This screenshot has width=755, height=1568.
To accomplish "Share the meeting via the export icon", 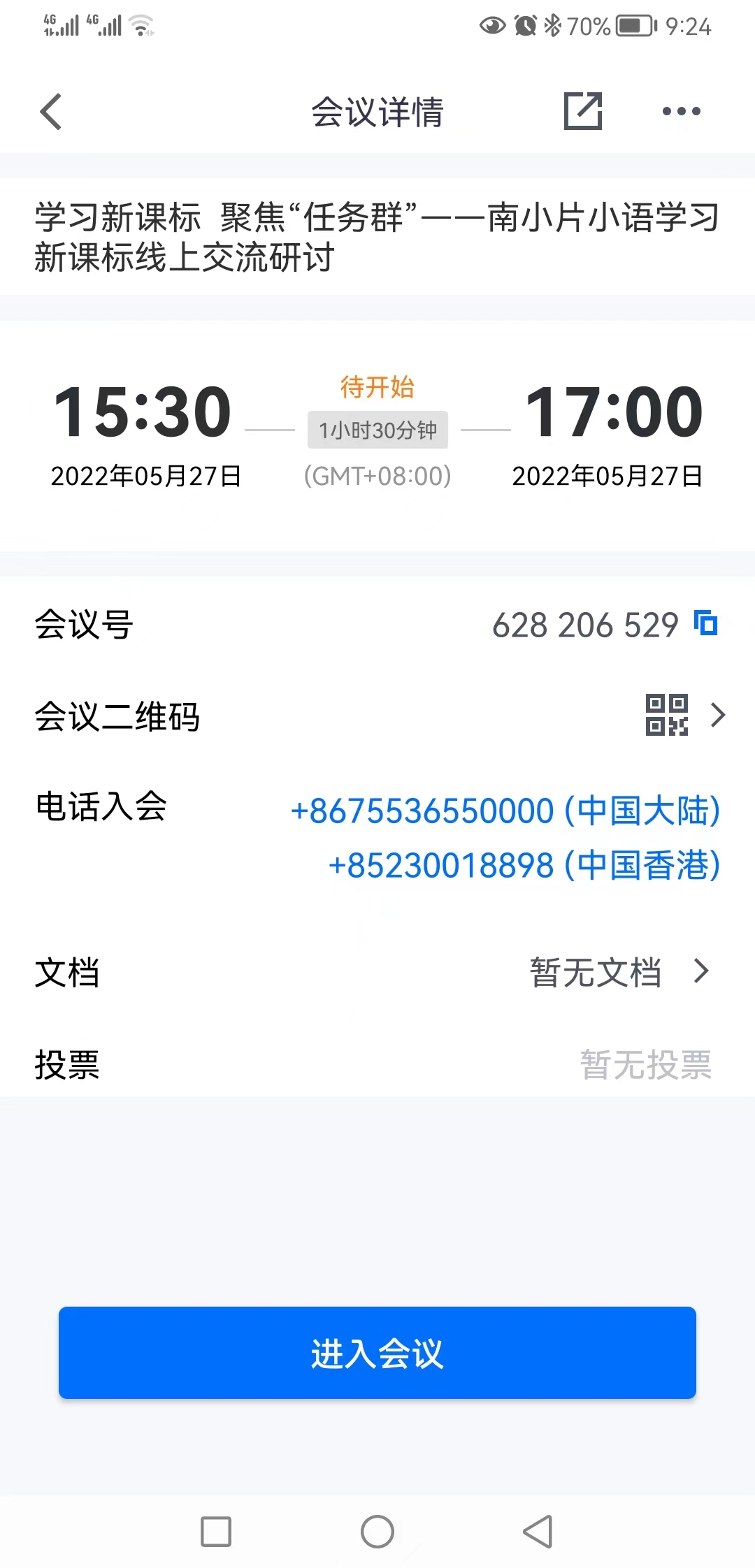I will click(583, 110).
